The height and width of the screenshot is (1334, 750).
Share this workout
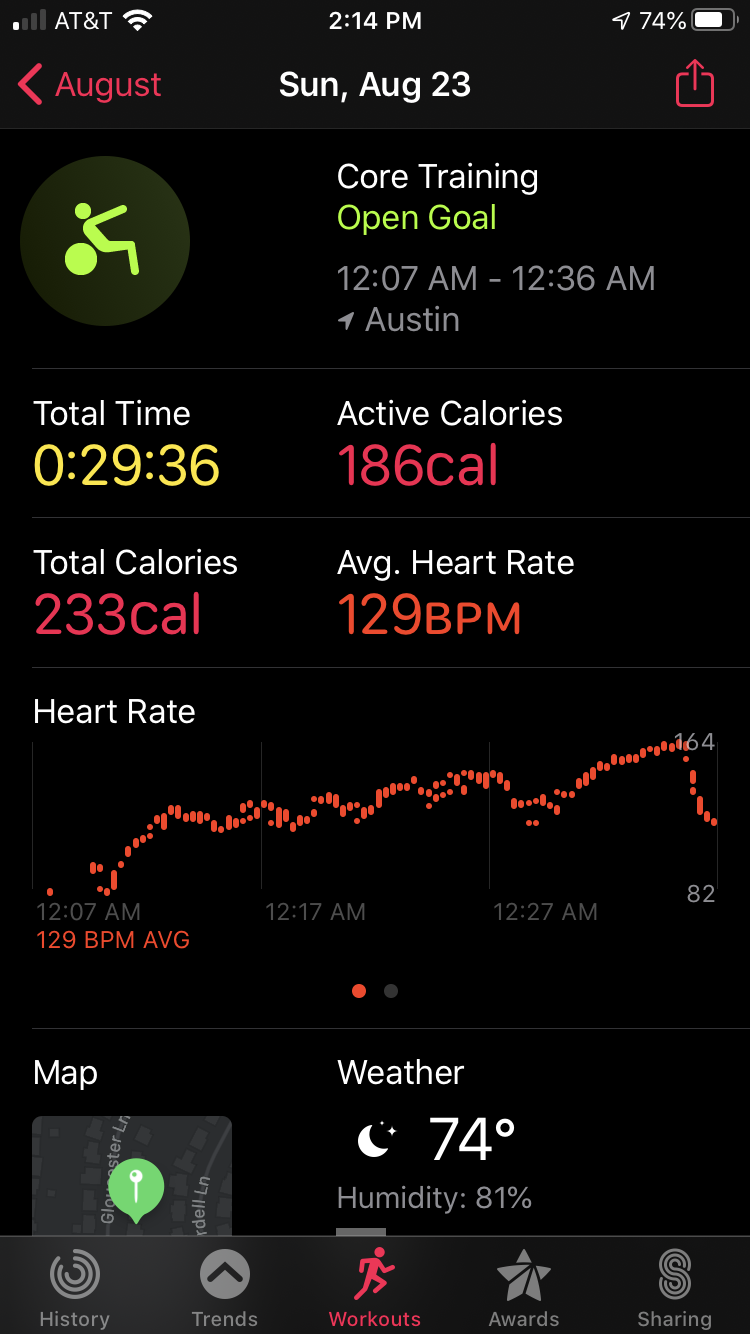point(695,84)
